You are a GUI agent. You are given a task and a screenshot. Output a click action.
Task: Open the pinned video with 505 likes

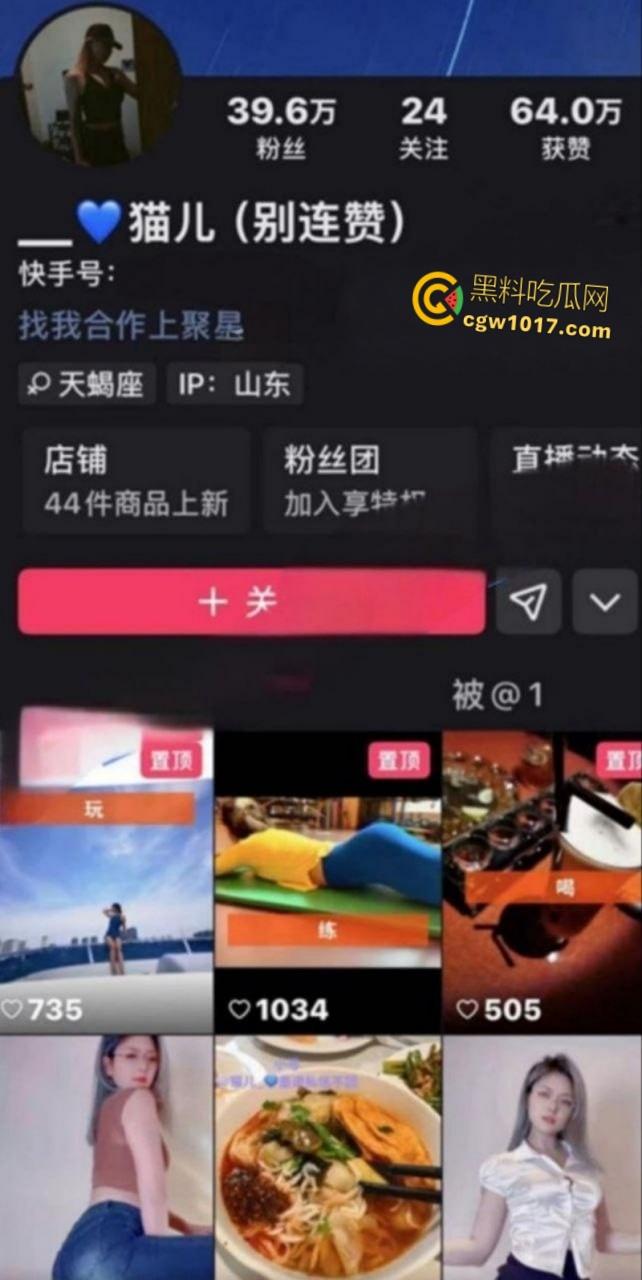click(x=542, y=880)
